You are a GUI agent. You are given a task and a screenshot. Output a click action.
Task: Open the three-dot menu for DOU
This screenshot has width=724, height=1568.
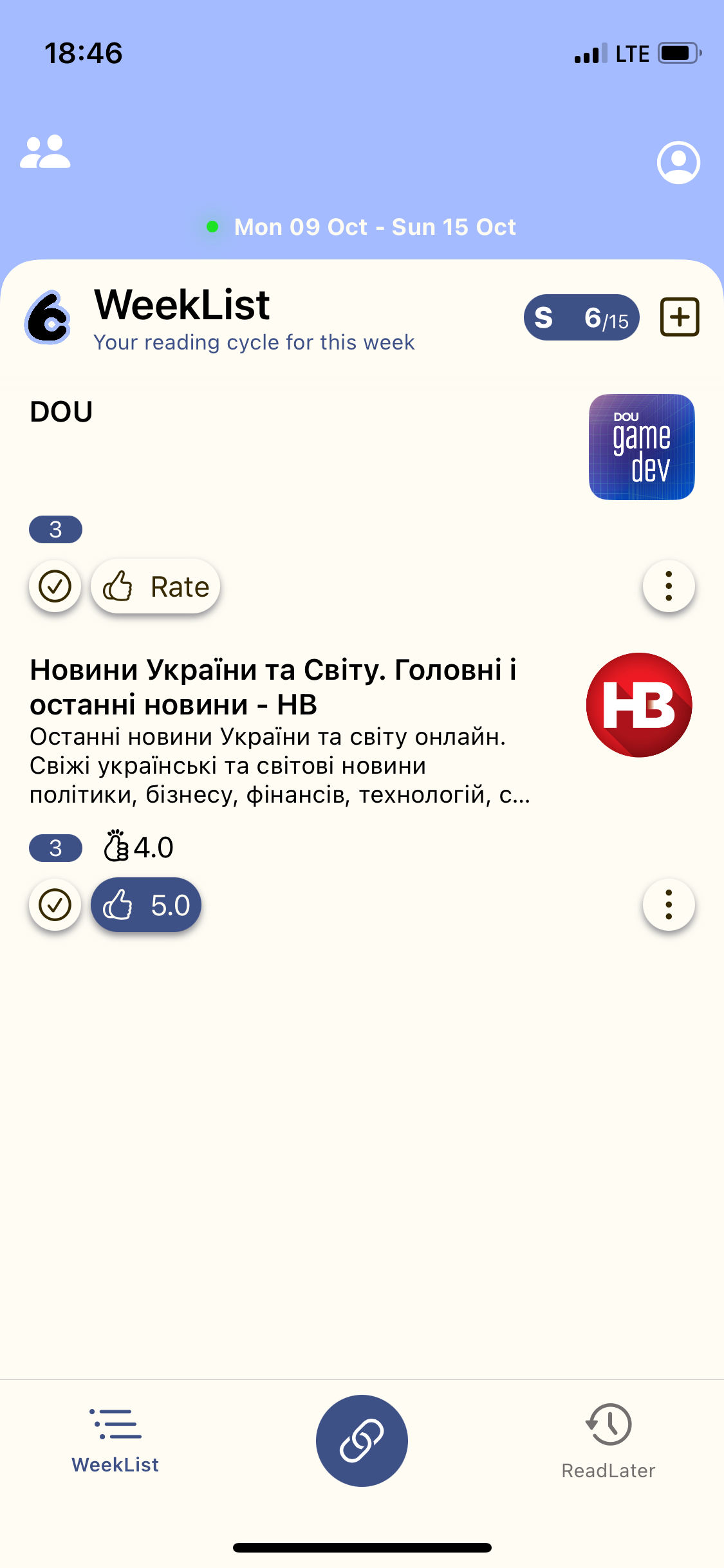tap(669, 586)
